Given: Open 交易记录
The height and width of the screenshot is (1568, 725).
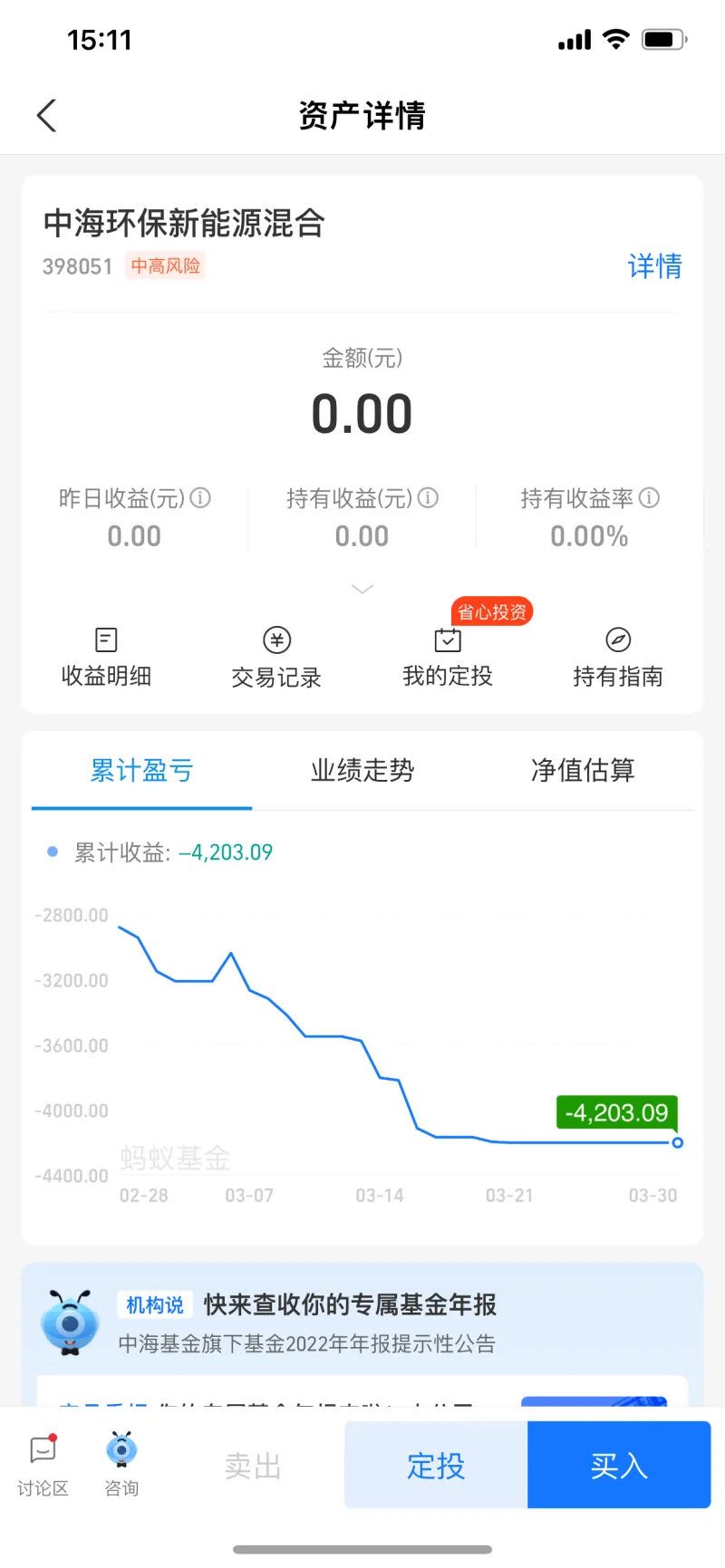Looking at the screenshot, I should tap(276, 658).
